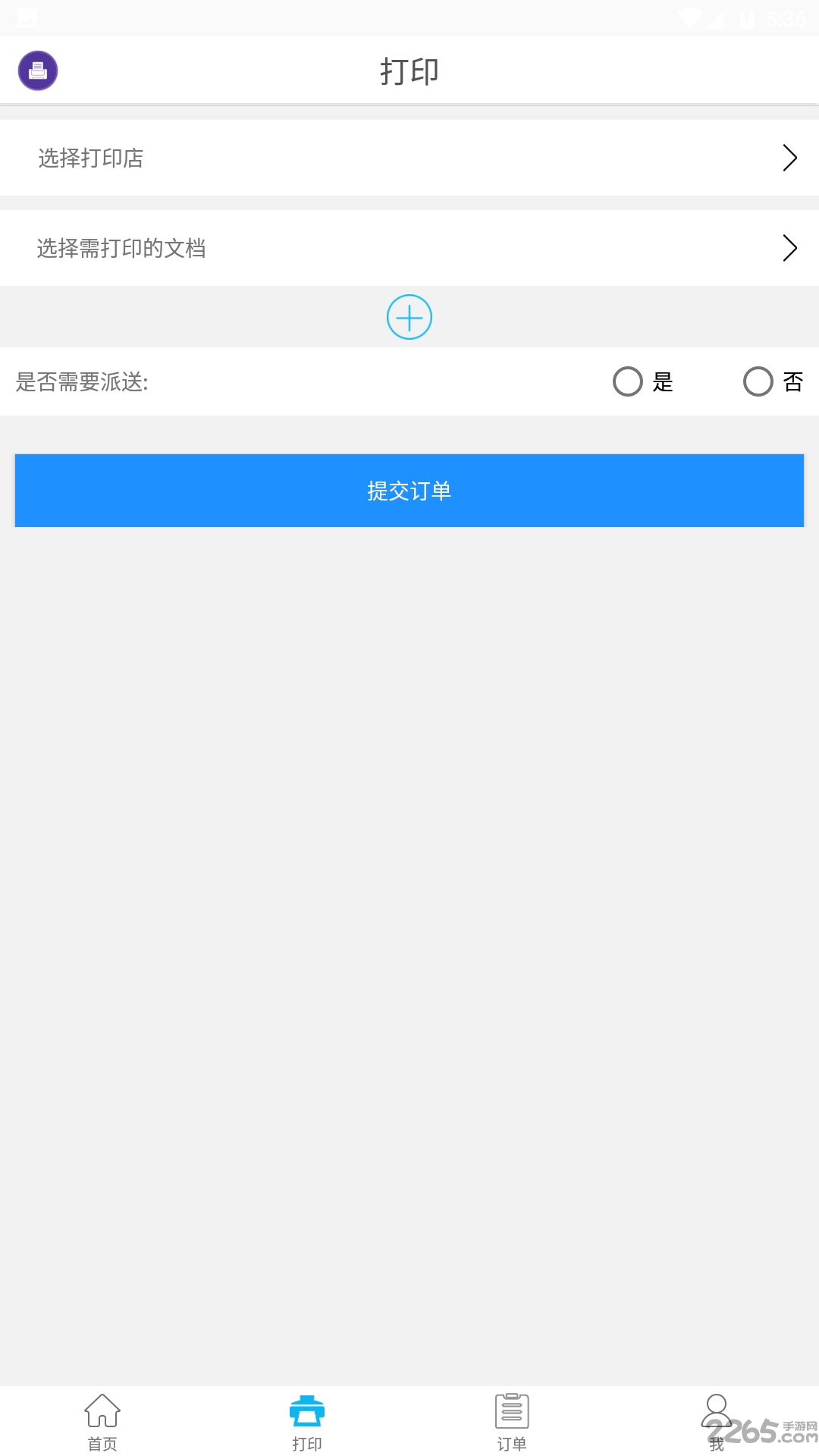
Task: Open the 选择打印店 row
Action: 409,158
